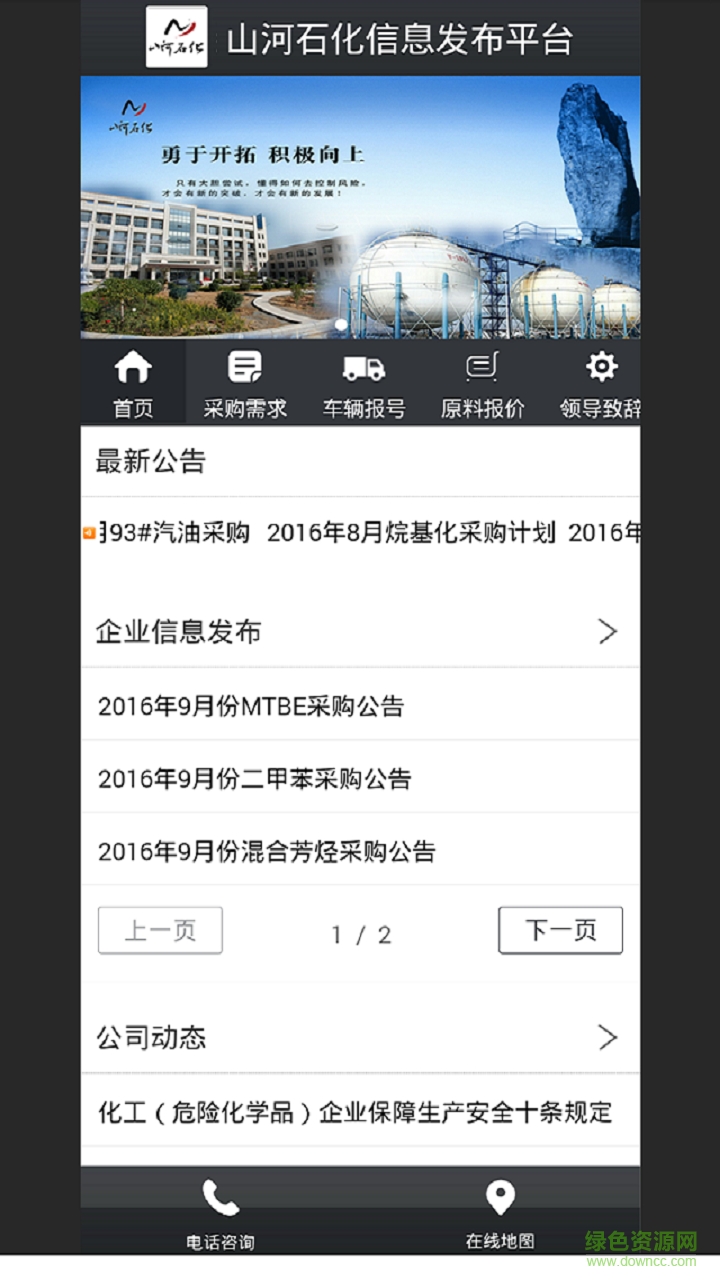Expand the 企业信息发布 section arrow
This screenshot has height=1280, width=720.
[608, 631]
